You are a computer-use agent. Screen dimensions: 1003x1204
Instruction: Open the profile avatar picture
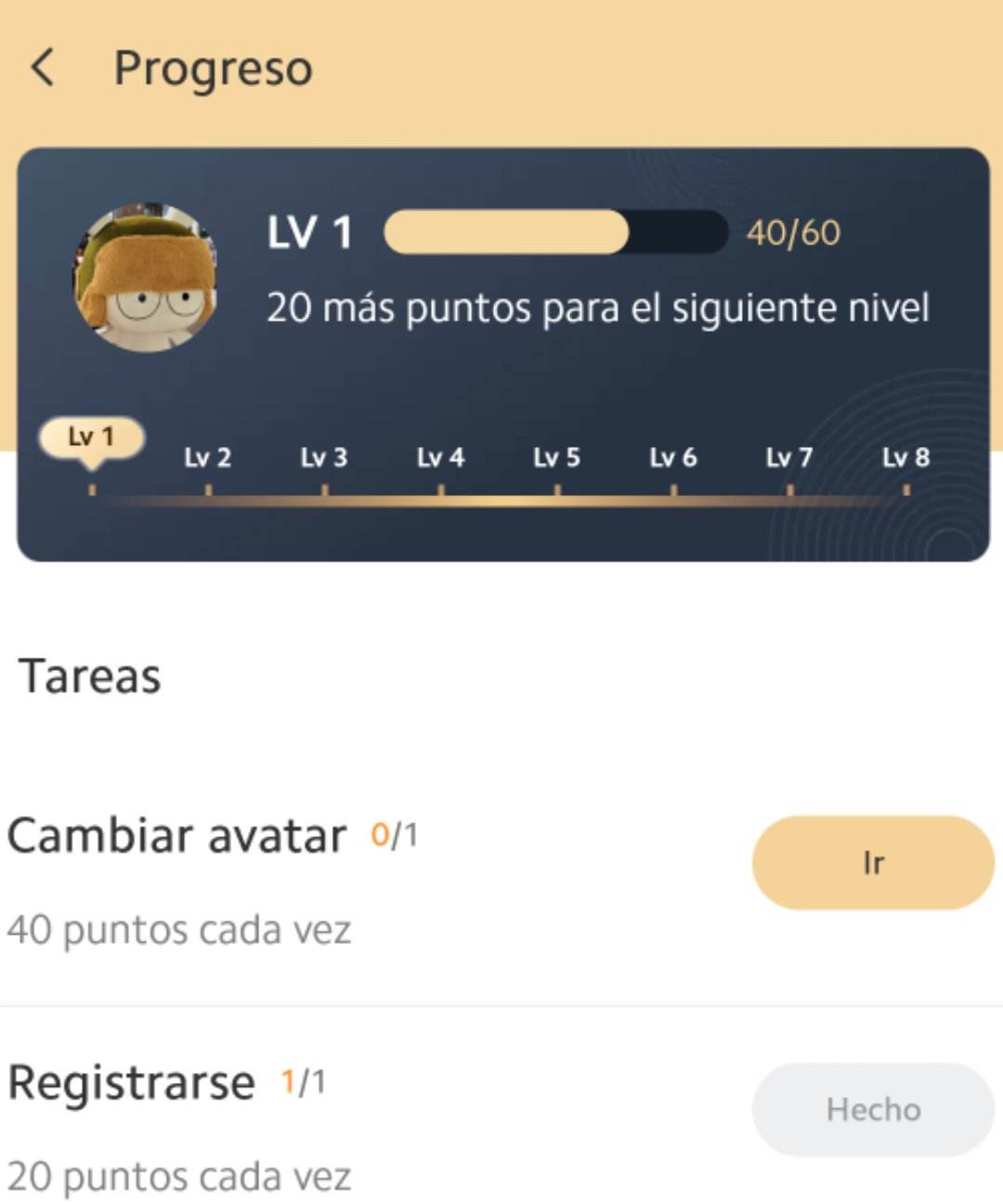pyautogui.click(x=146, y=279)
